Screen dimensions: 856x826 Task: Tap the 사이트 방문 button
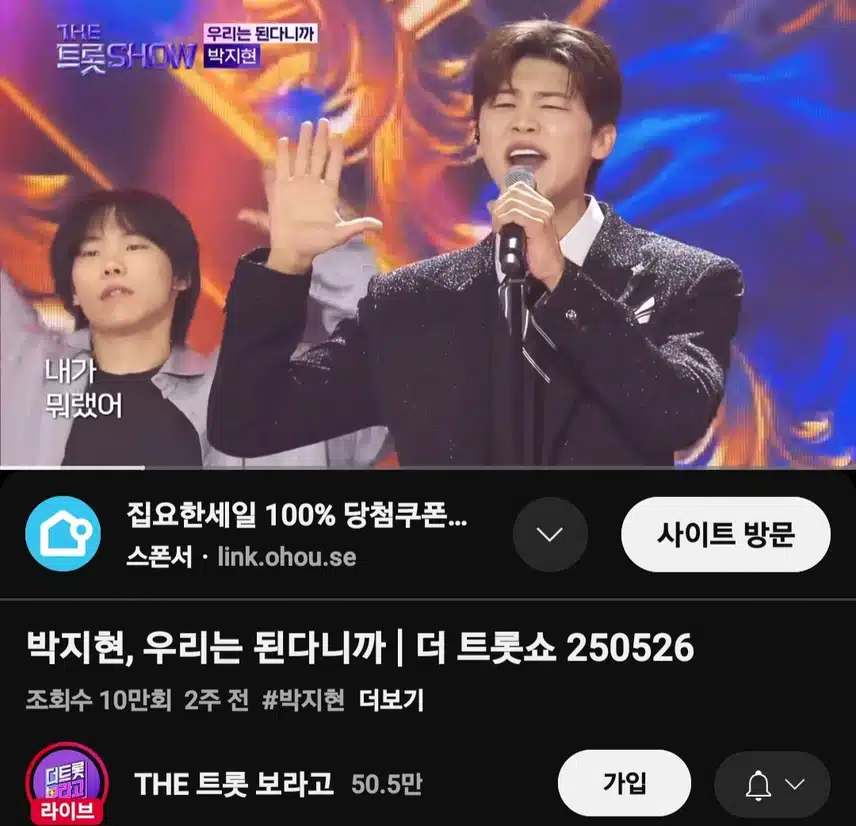tap(725, 534)
